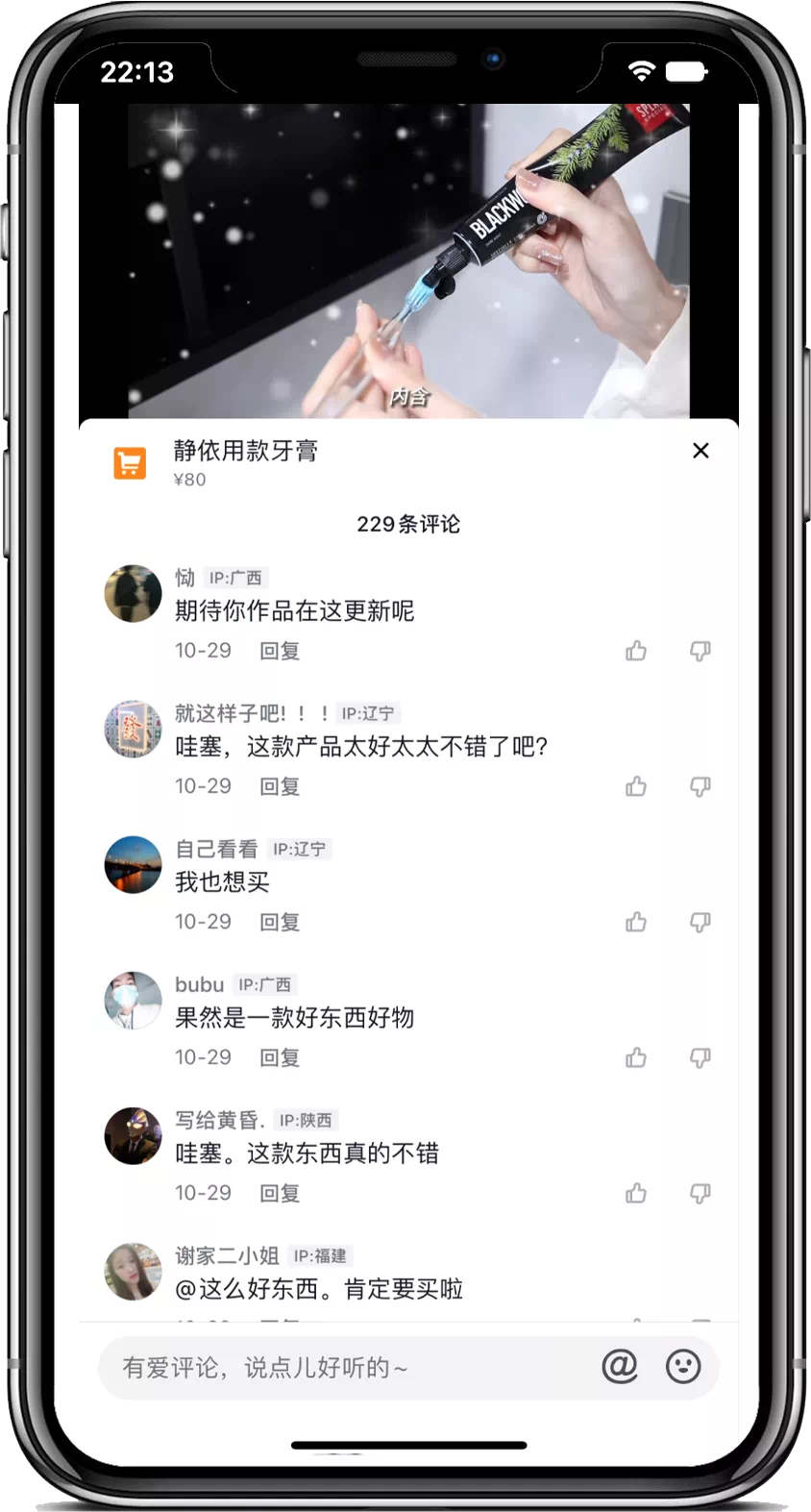Like the comment 哇塞。这款东西真的不错
The image size is (811, 1512).
[636, 1194]
